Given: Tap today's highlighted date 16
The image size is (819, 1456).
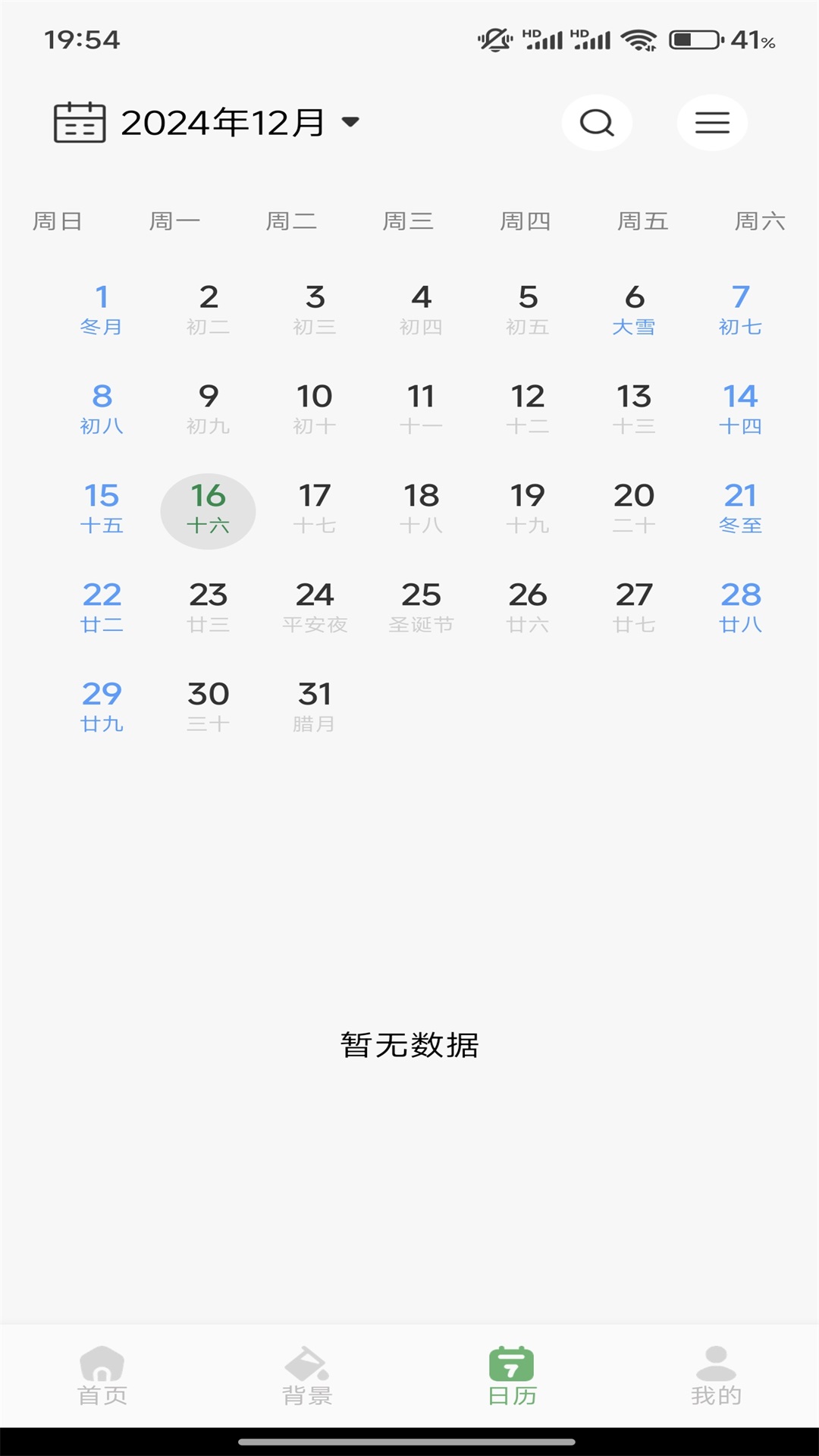Looking at the screenshot, I should point(209,510).
